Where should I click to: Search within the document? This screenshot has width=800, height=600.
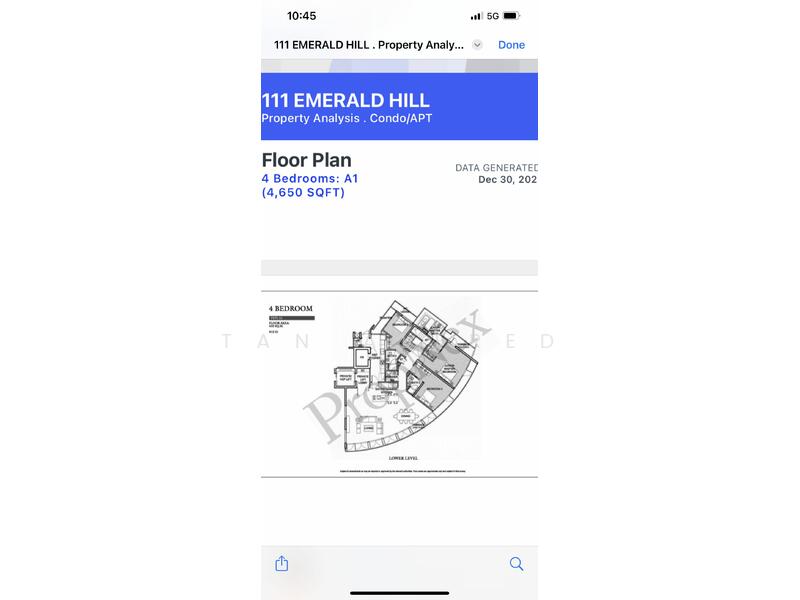(516, 564)
